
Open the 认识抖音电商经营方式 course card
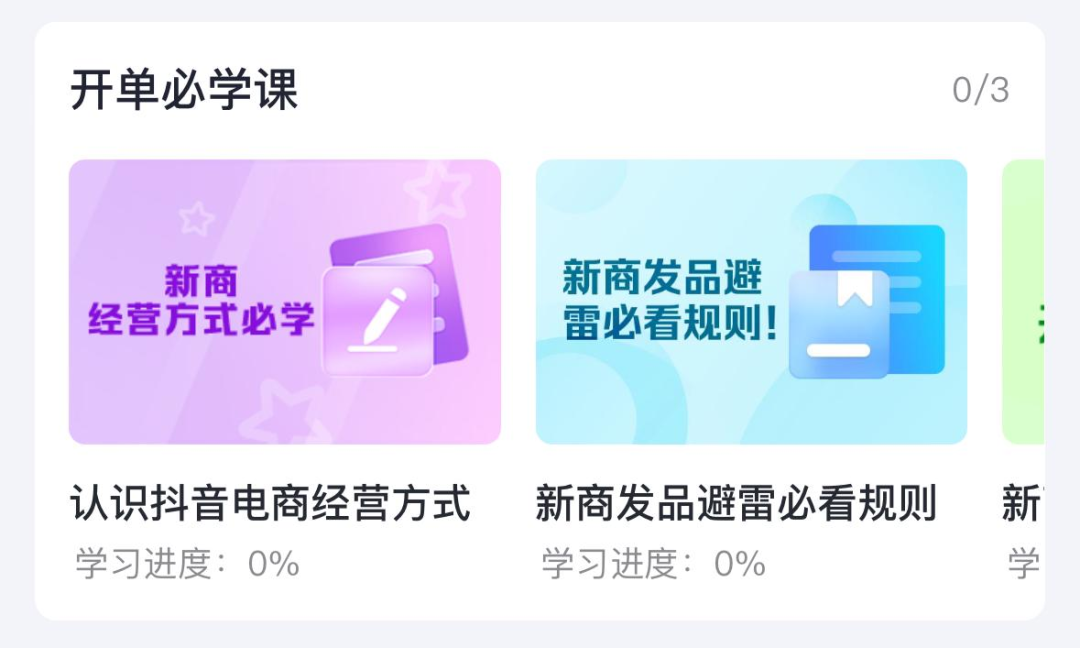tap(284, 302)
